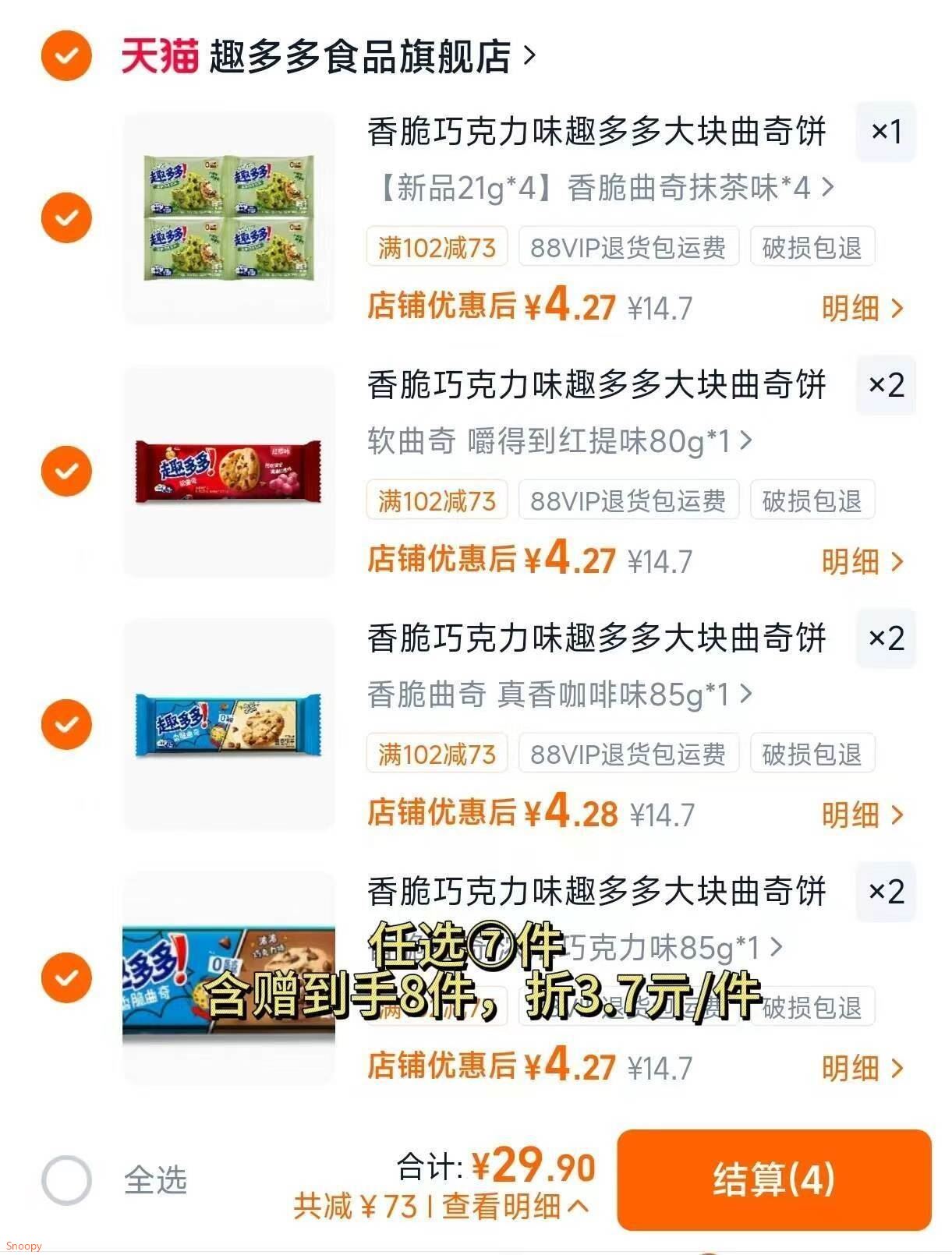Edit the ×1 quantity of the matcha item
952x1255 pixels.
pyautogui.click(x=886, y=132)
